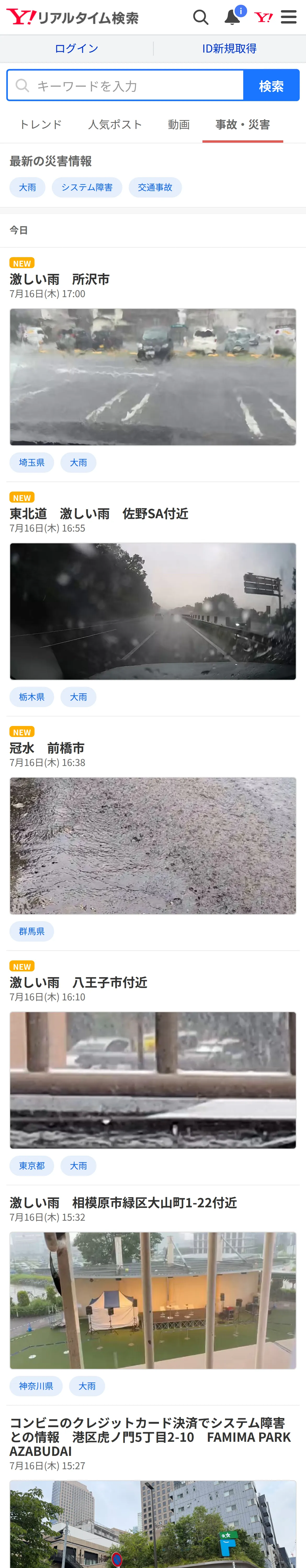Switch to the 人気ポスト tab
Viewport: 306px width, 1568px height.
pyautogui.click(x=115, y=124)
